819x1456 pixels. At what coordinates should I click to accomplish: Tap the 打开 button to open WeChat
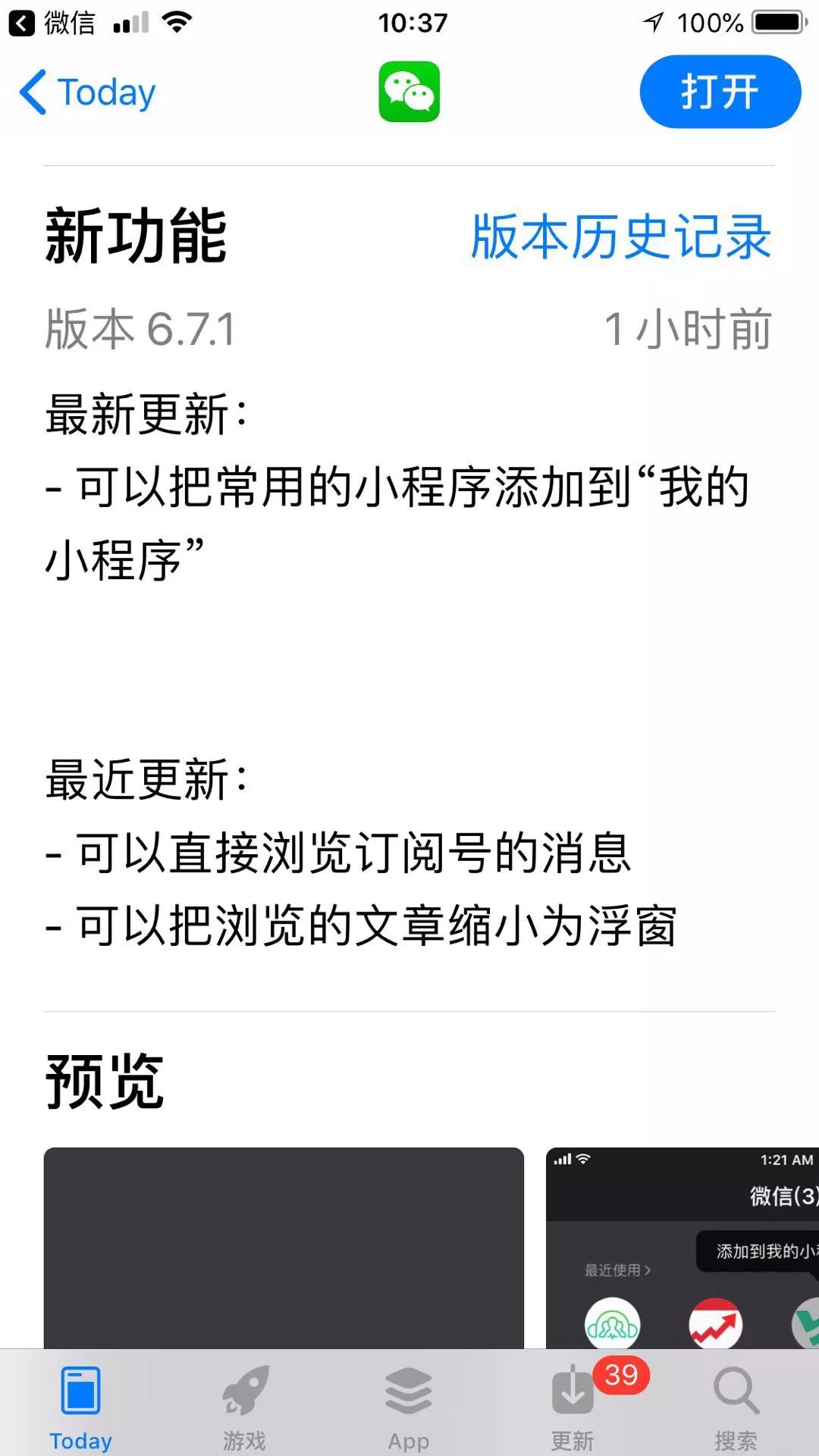tap(720, 92)
